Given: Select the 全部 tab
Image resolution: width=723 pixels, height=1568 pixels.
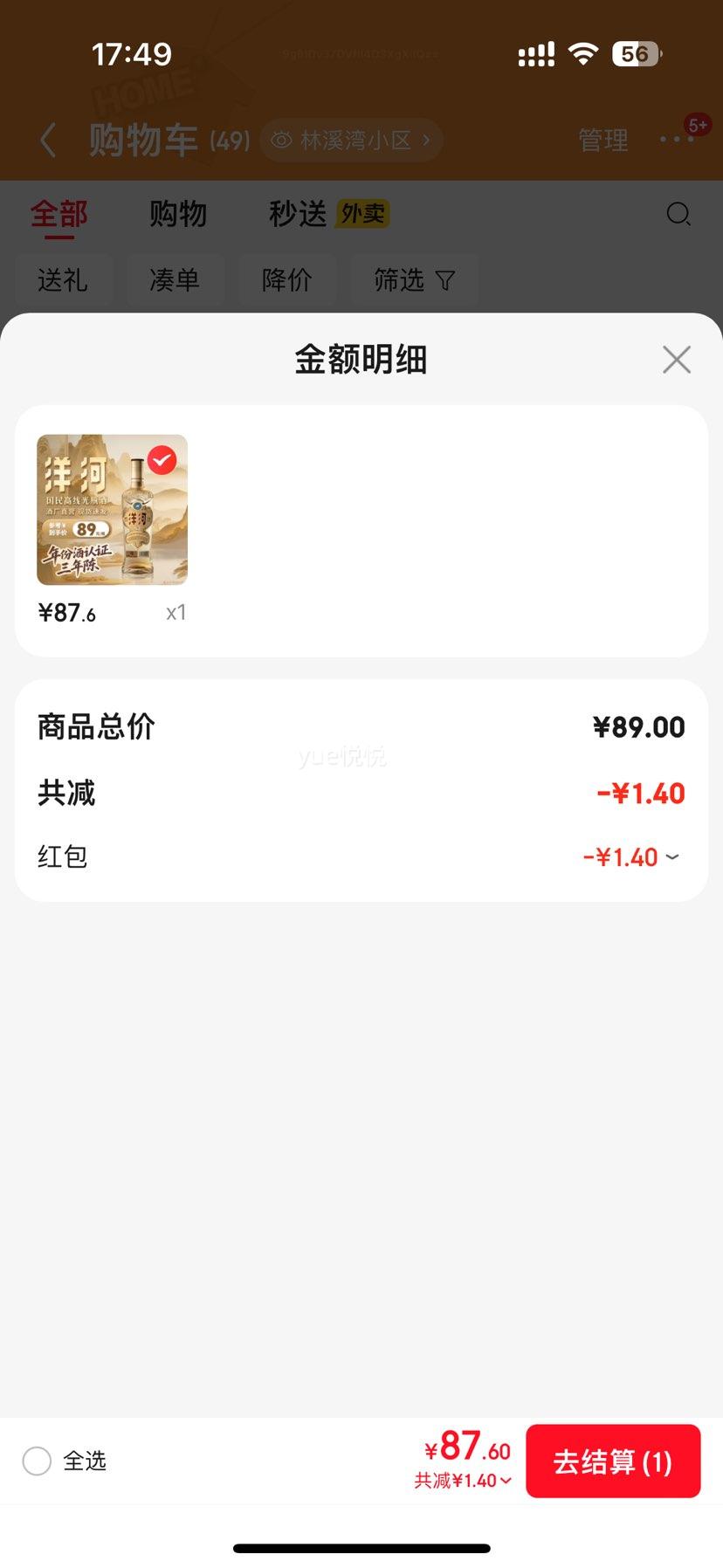Looking at the screenshot, I should [x=59, y=214].
